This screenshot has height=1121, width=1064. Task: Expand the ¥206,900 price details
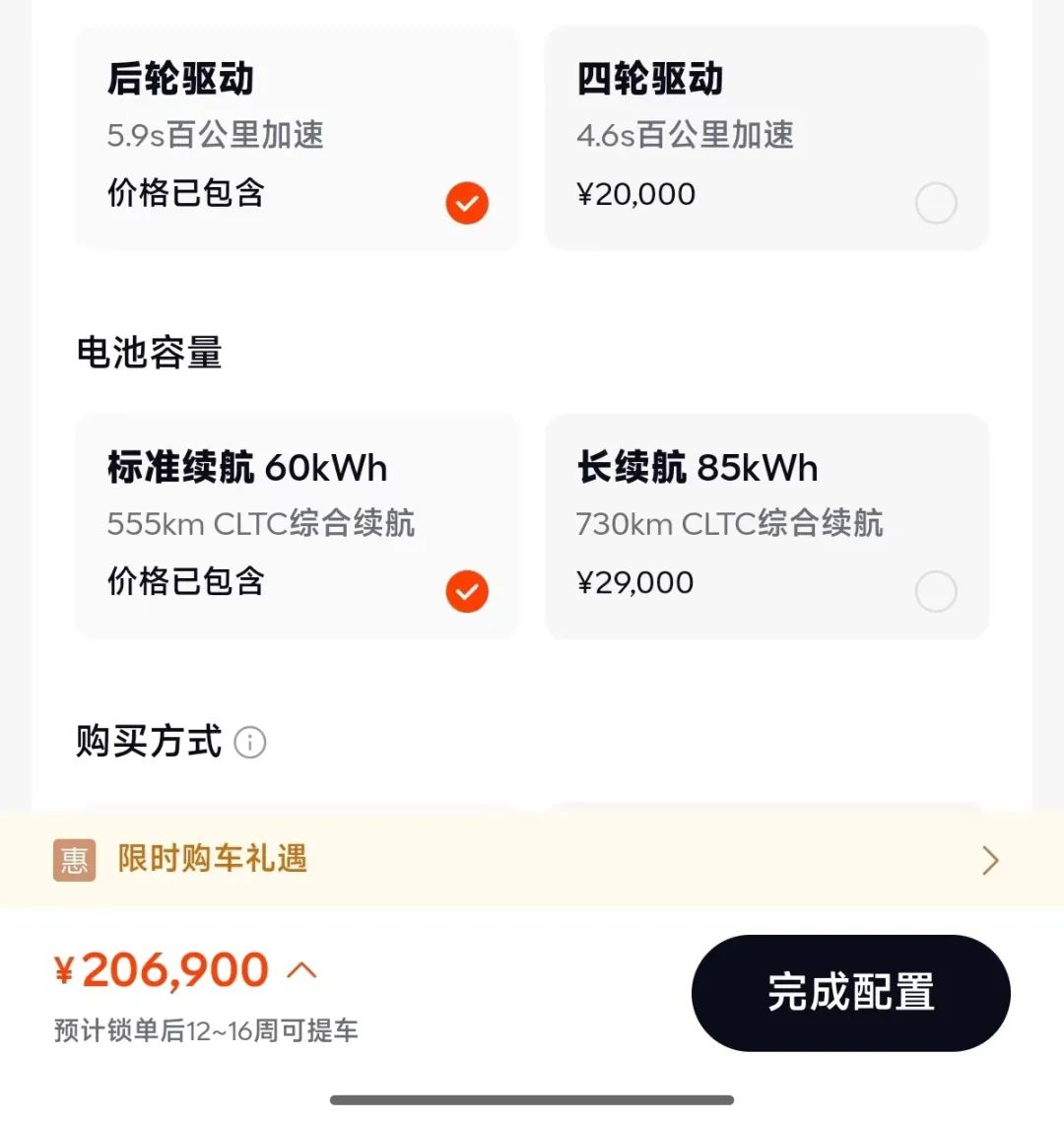301,970
